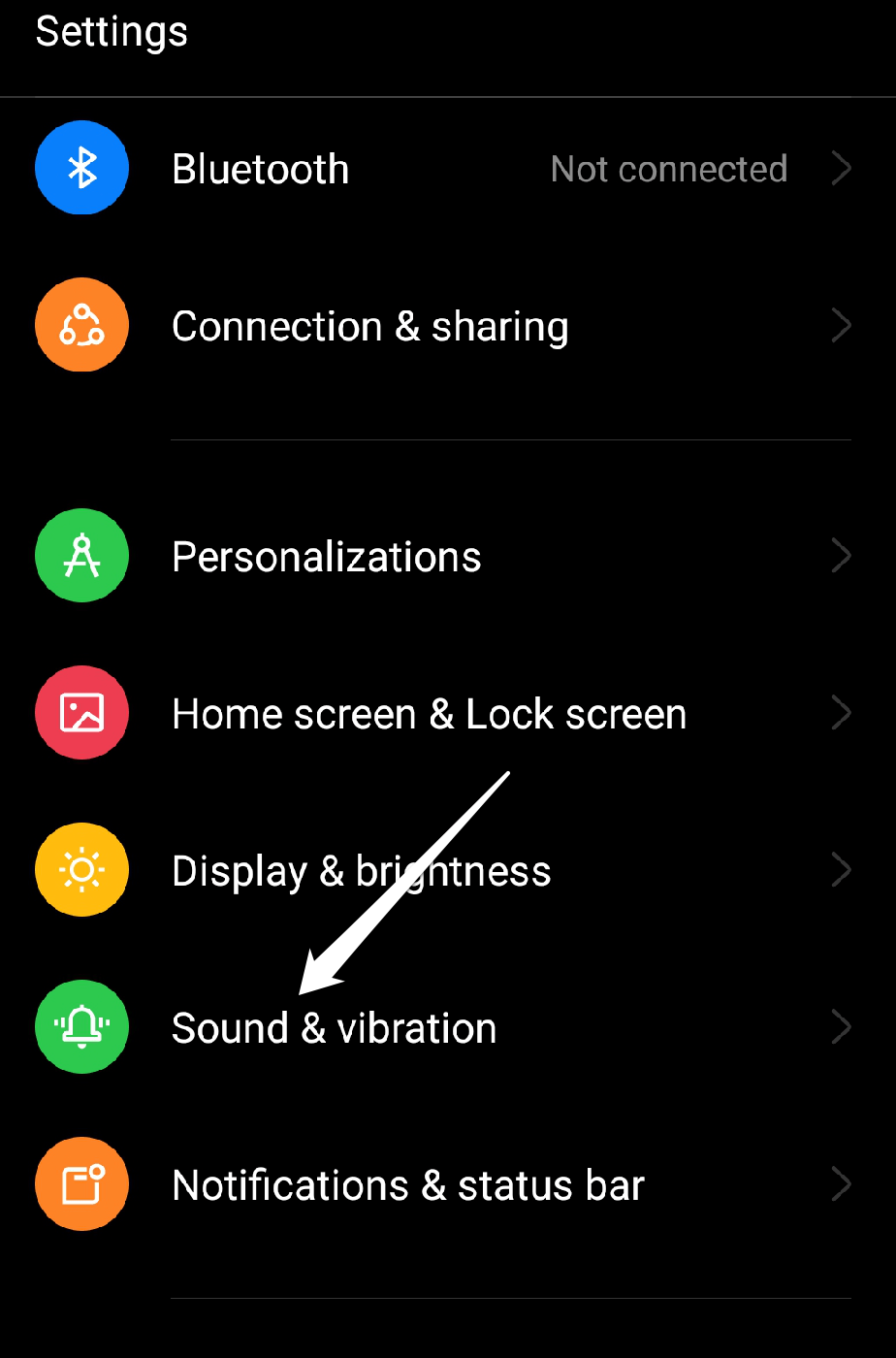
Task: Select Display & brightness
Action: tap(361, 871)
